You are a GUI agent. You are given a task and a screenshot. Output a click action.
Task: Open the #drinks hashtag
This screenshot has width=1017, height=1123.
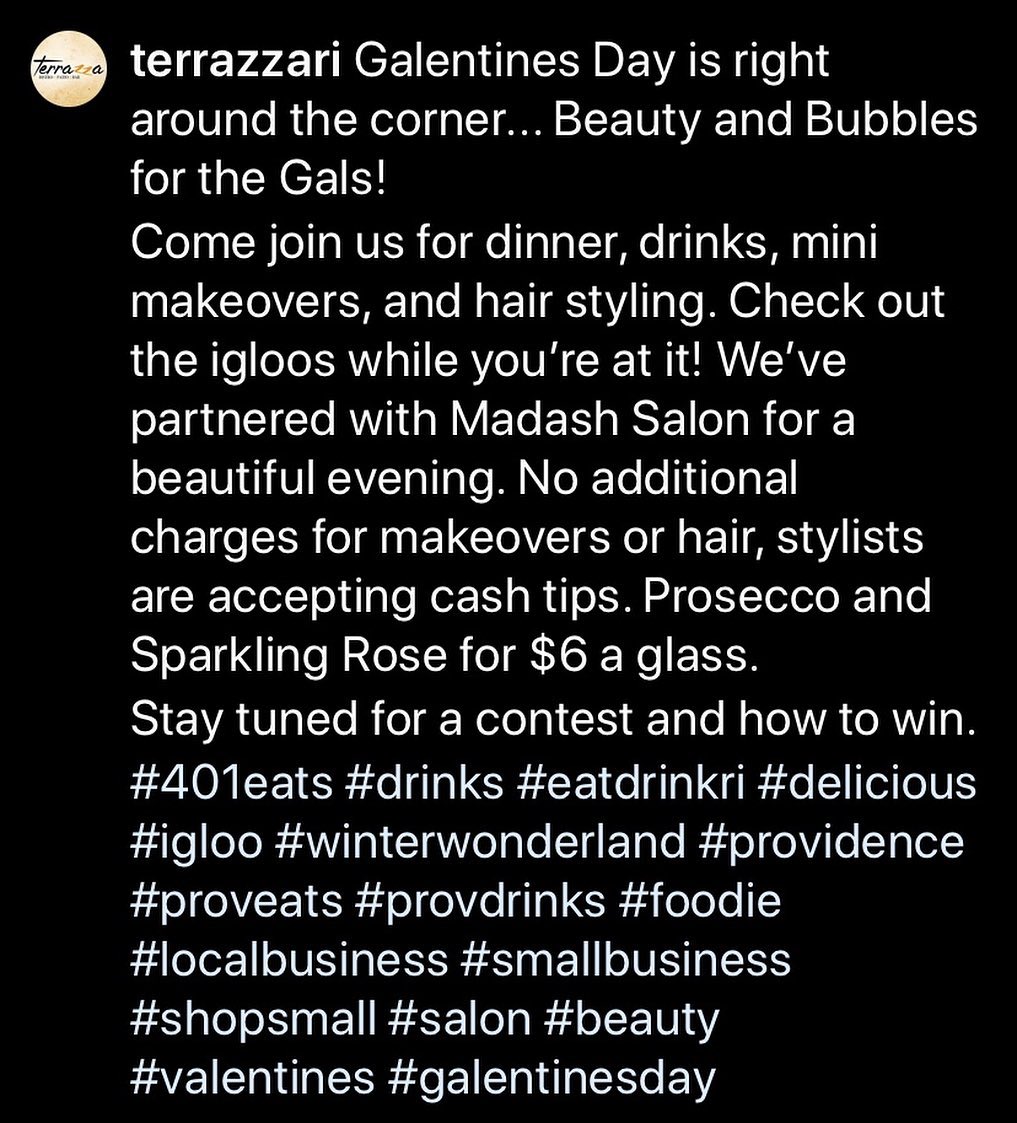click(424, 783)
